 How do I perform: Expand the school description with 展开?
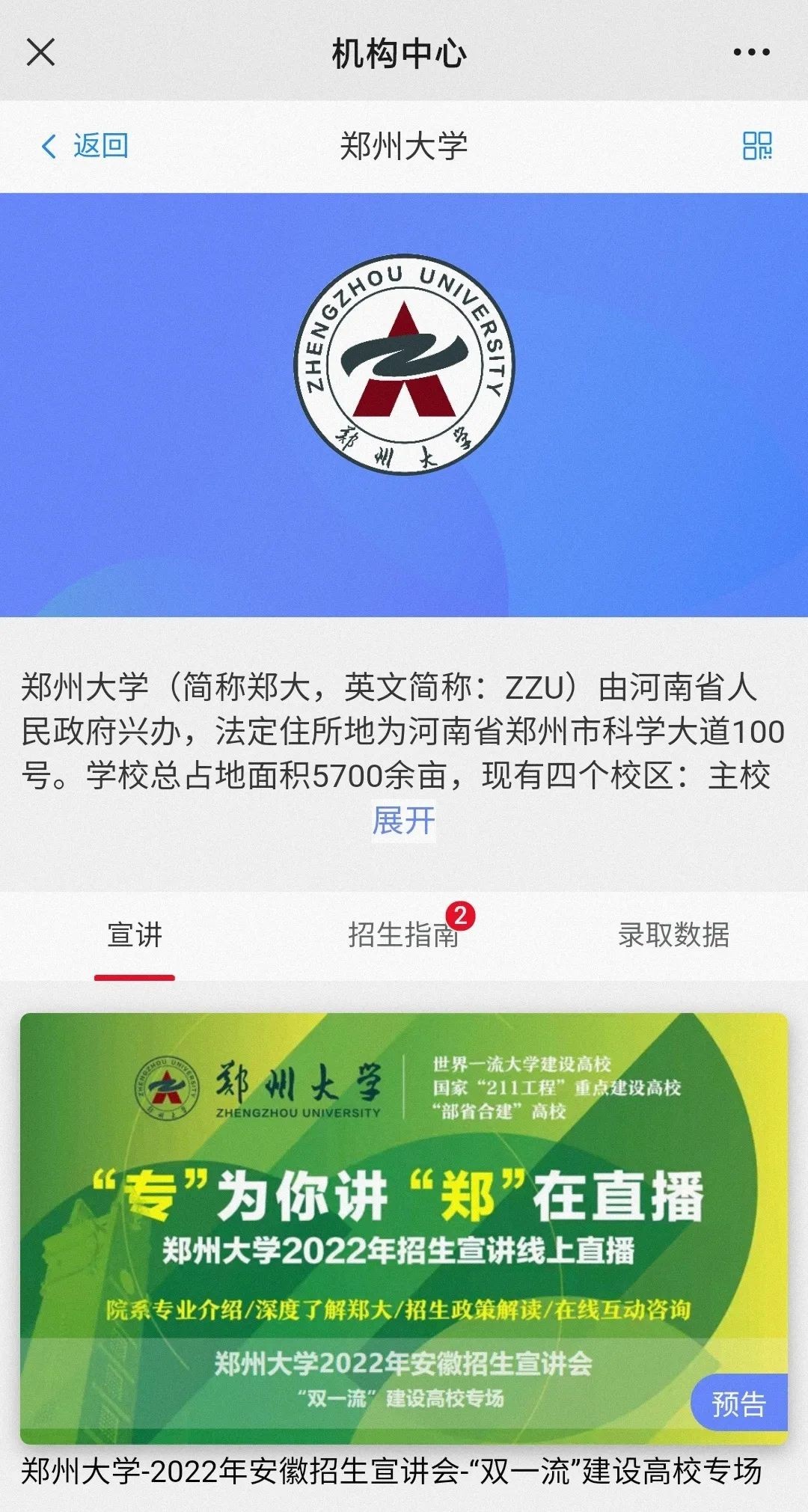pos(404,821)
